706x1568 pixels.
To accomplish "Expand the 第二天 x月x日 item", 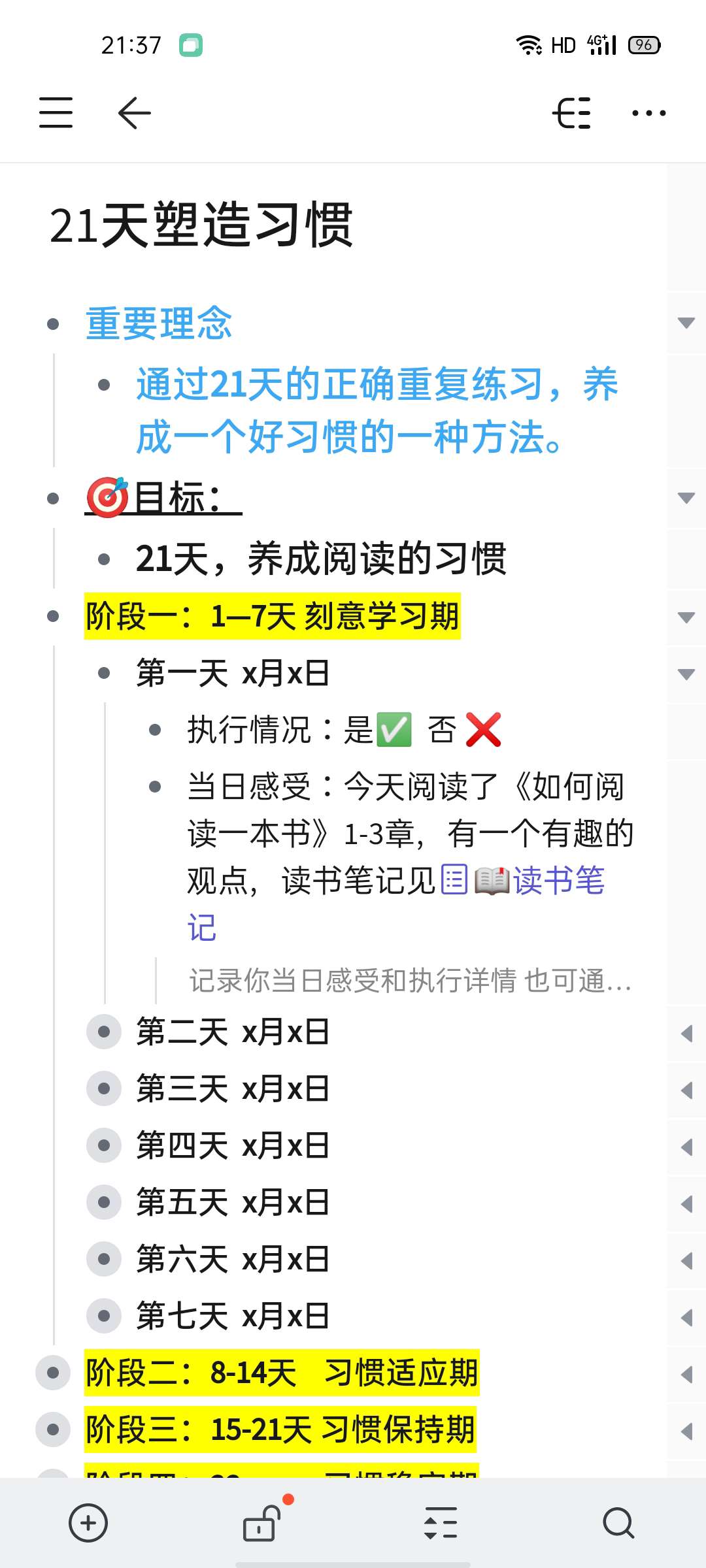I will tap(686, 1034).
